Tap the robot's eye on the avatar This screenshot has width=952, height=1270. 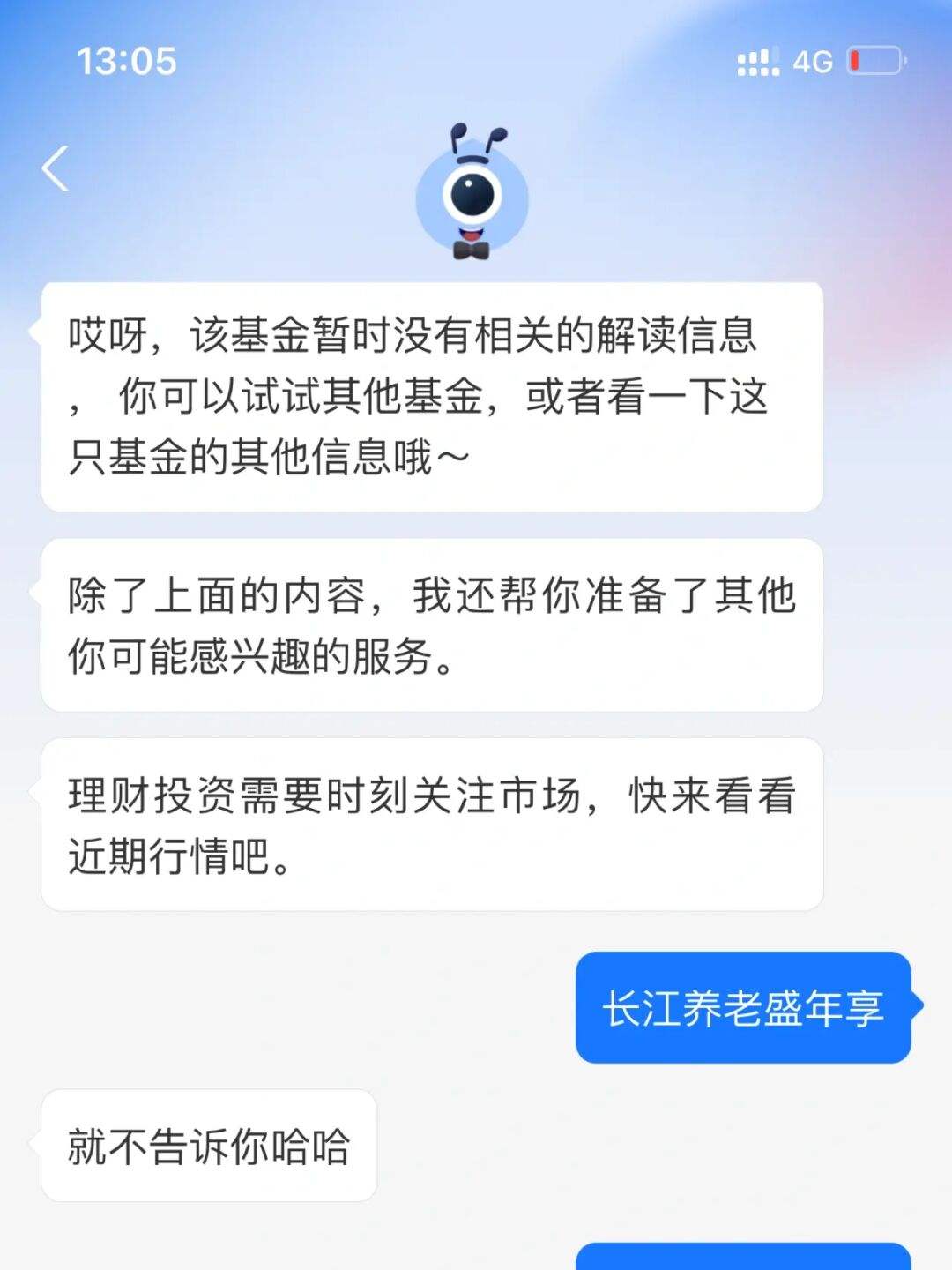pos(472,196)
